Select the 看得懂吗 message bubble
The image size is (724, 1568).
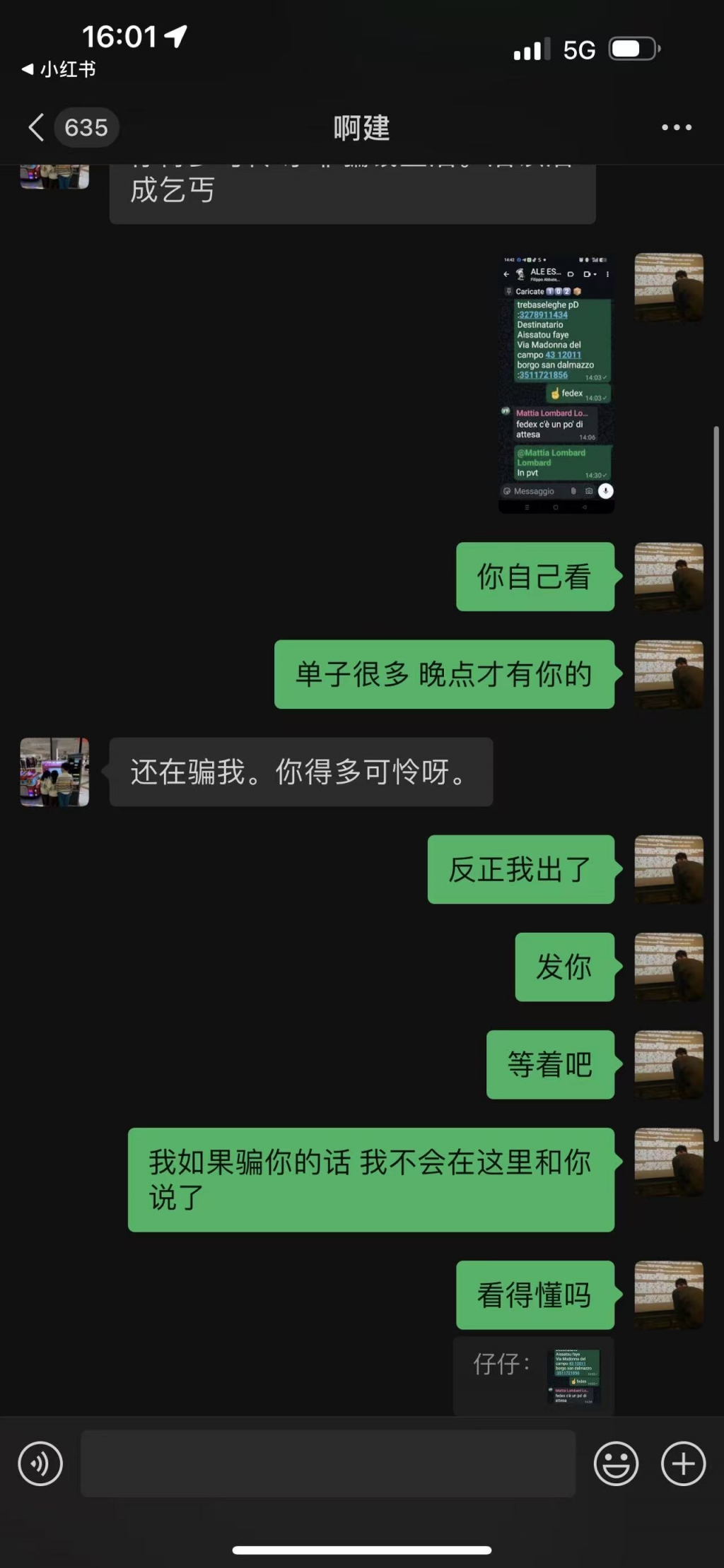pyautogui.click(x=535, y=1294)
